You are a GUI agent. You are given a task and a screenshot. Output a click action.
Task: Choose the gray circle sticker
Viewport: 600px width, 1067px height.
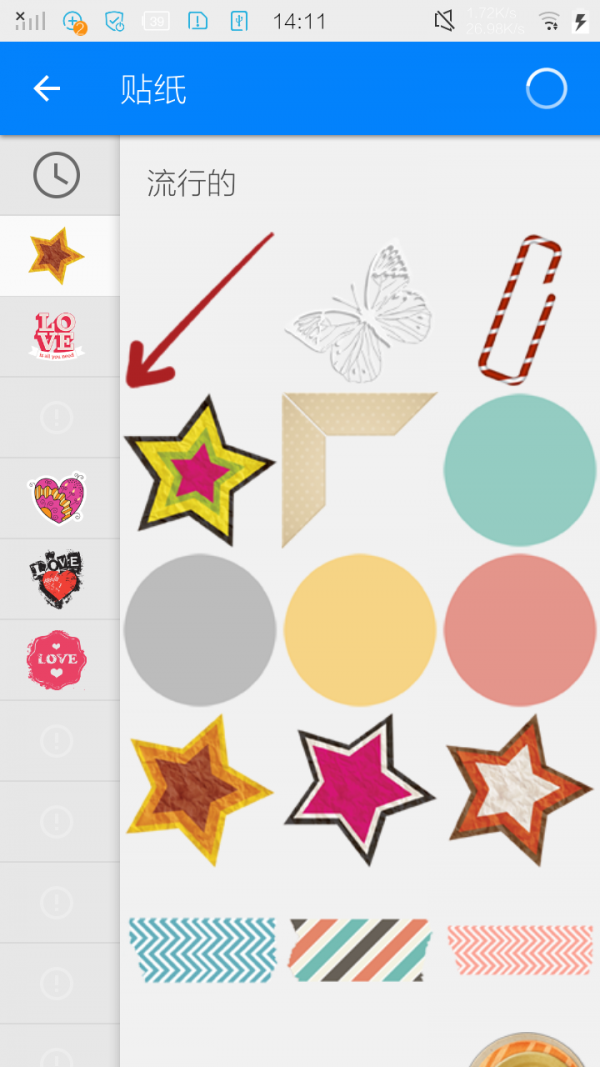click(199, 630)
